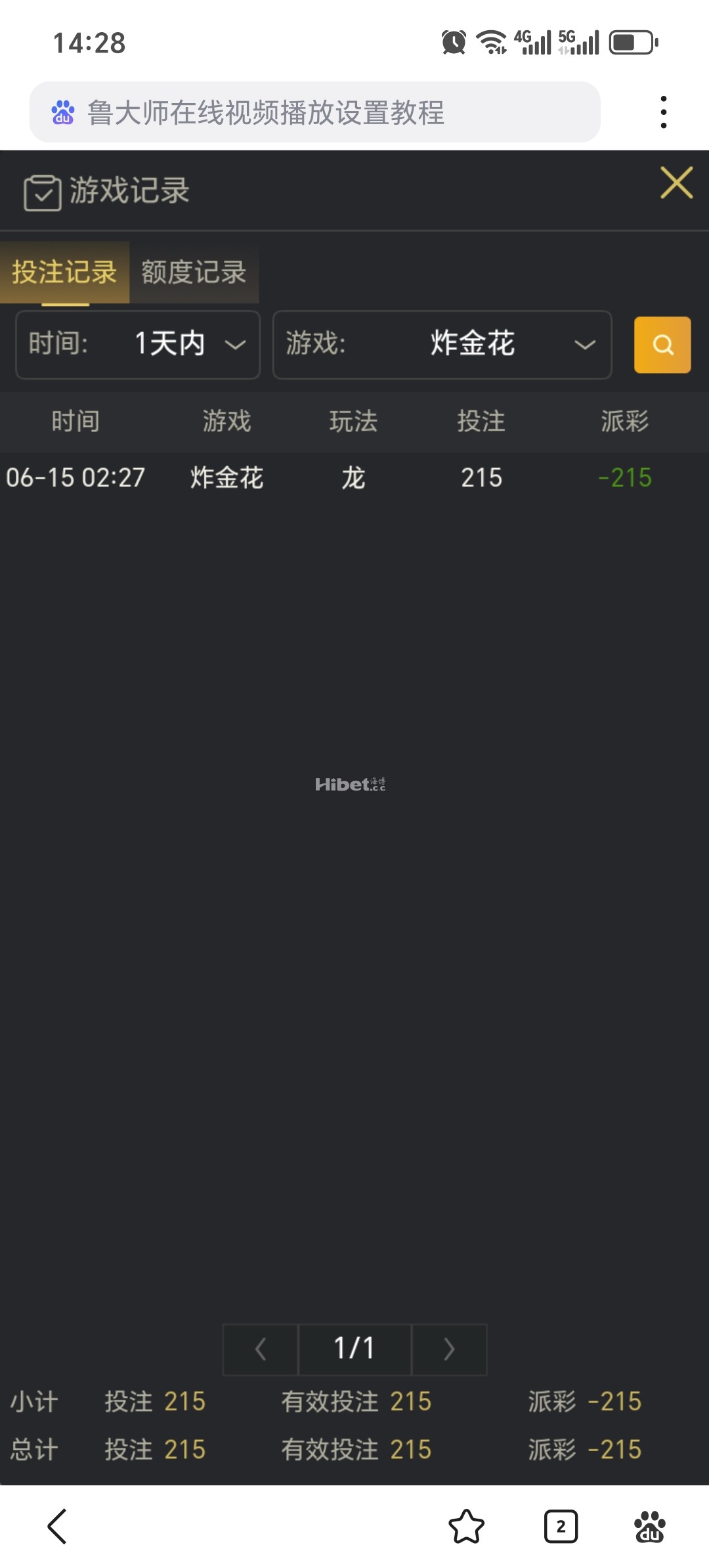Tap the browser address bar
Image resolution: width=709 pixels, height=1568 pixels.
coord(315,112)
